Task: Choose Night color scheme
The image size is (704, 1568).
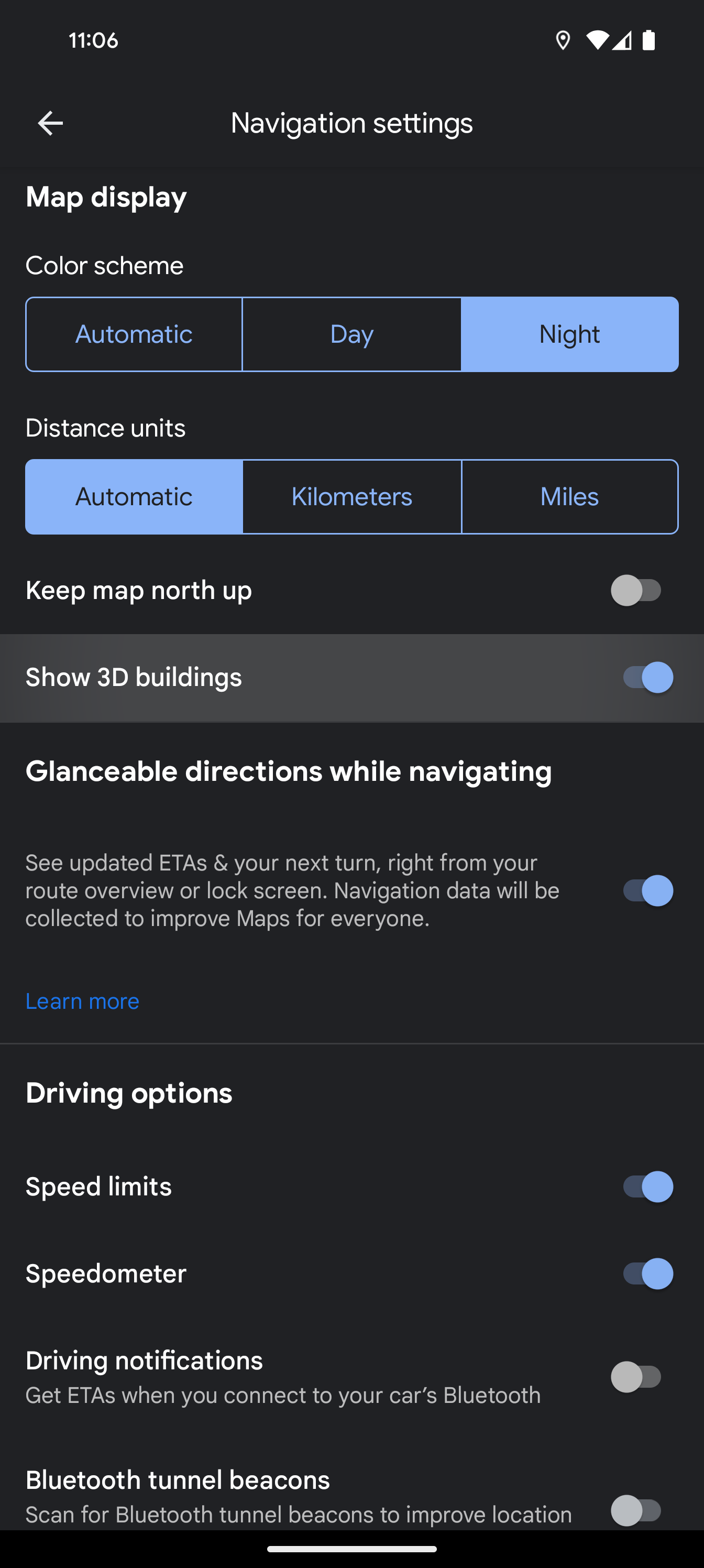Action: point(569,334)
